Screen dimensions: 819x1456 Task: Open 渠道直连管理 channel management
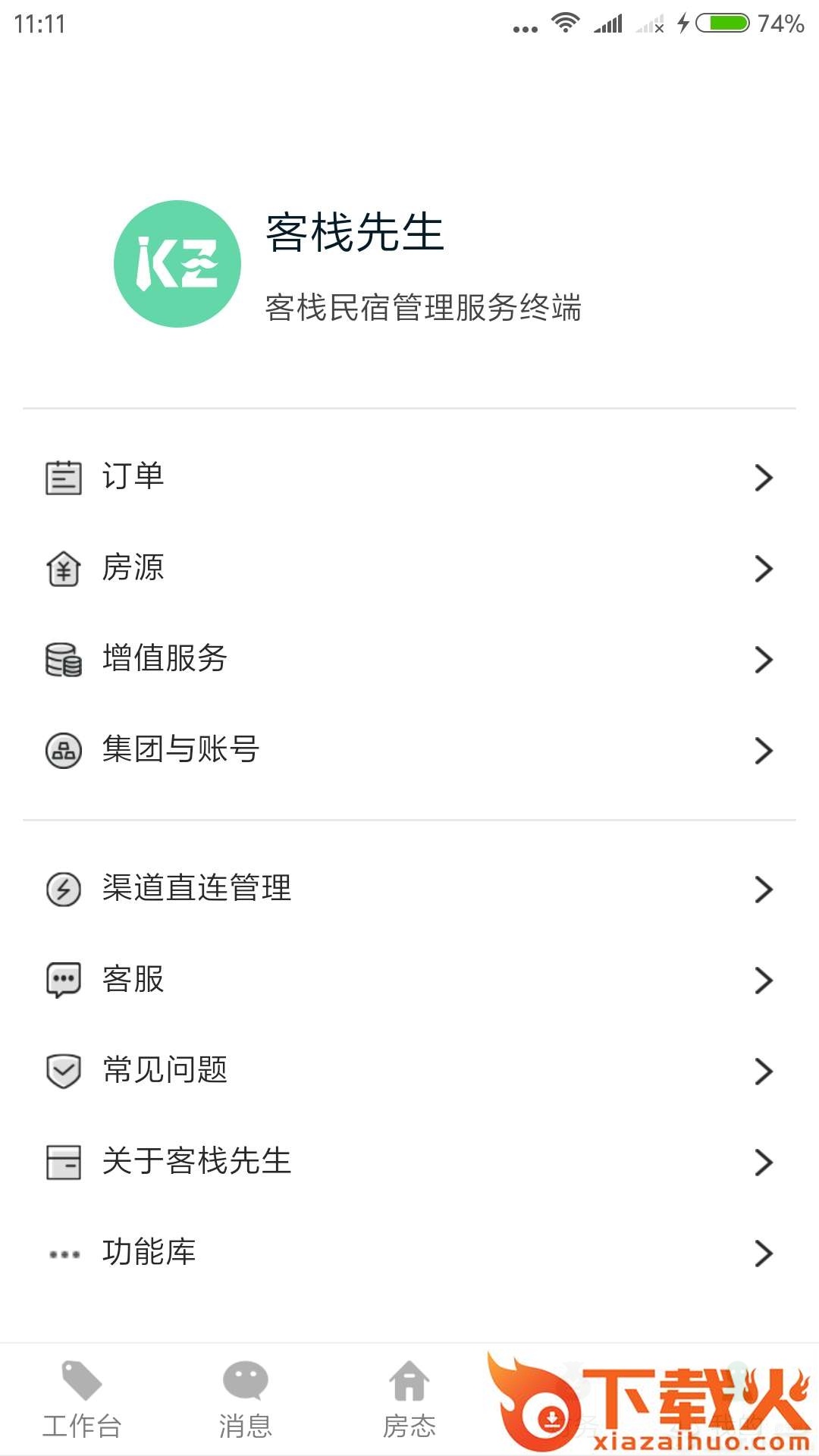(x=409, y=889)
